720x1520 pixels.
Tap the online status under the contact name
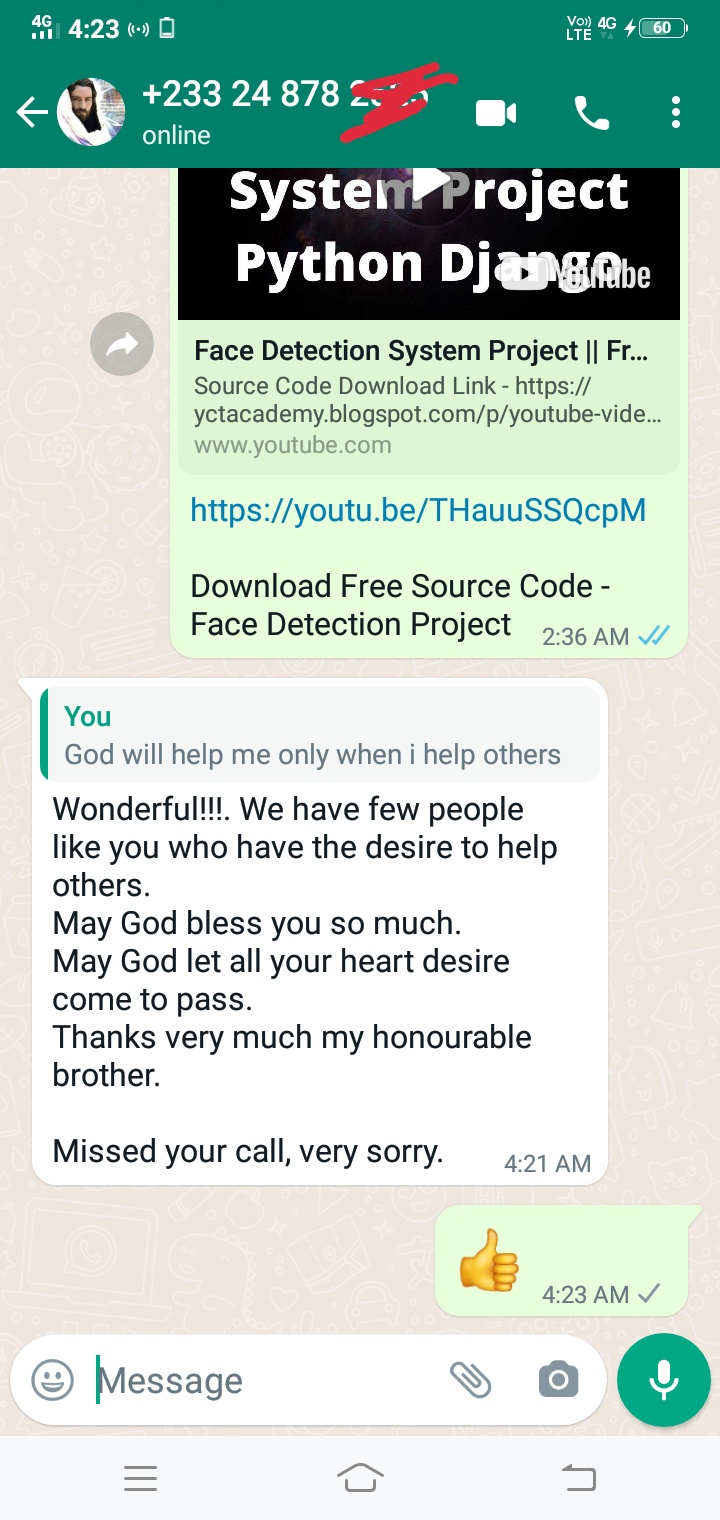click(x=176, y=134)
